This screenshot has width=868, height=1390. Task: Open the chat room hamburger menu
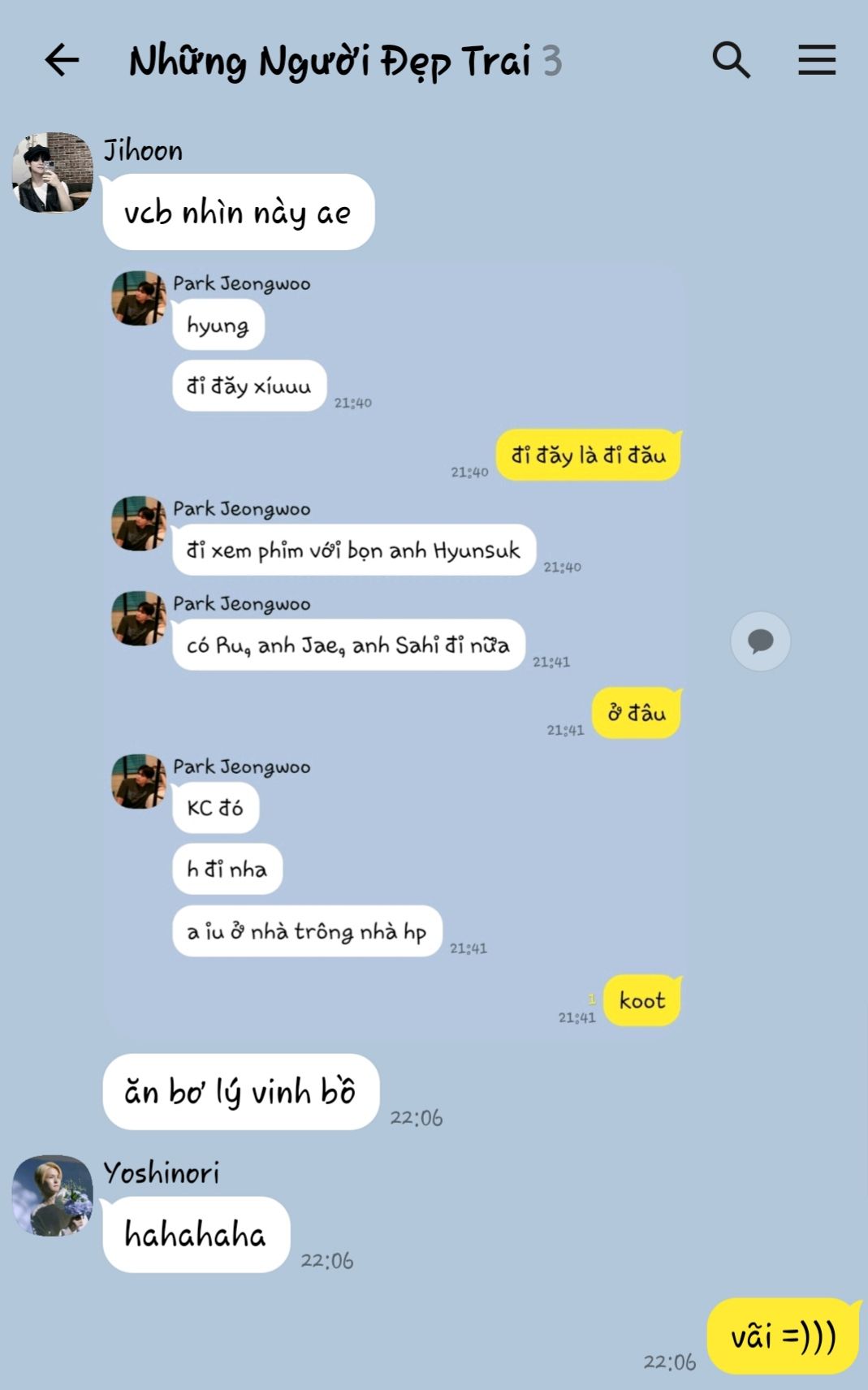[x=816, y=60]
